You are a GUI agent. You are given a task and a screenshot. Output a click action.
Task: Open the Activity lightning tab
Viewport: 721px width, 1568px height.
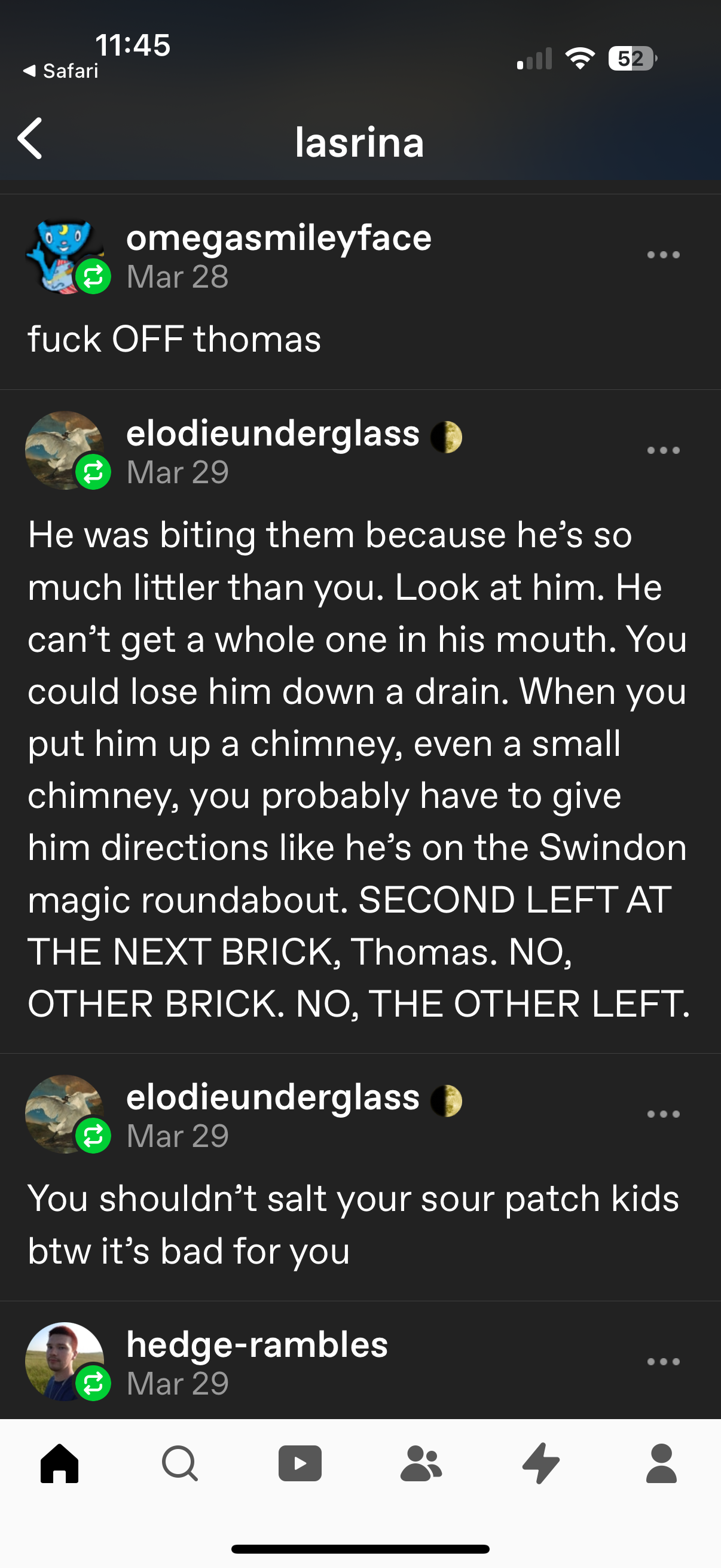coord(541,1463)
